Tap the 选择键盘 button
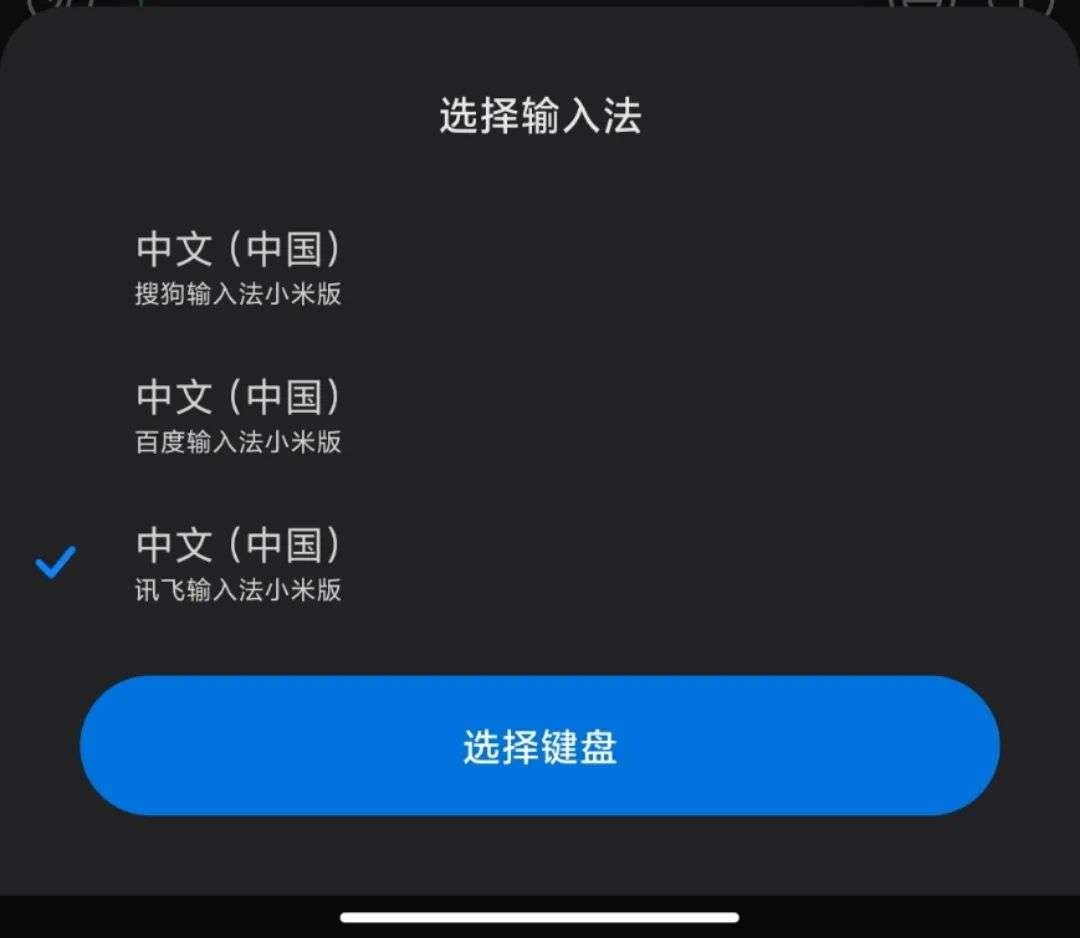The height and width of the screenshot is (938, 1080). point(540,746)
